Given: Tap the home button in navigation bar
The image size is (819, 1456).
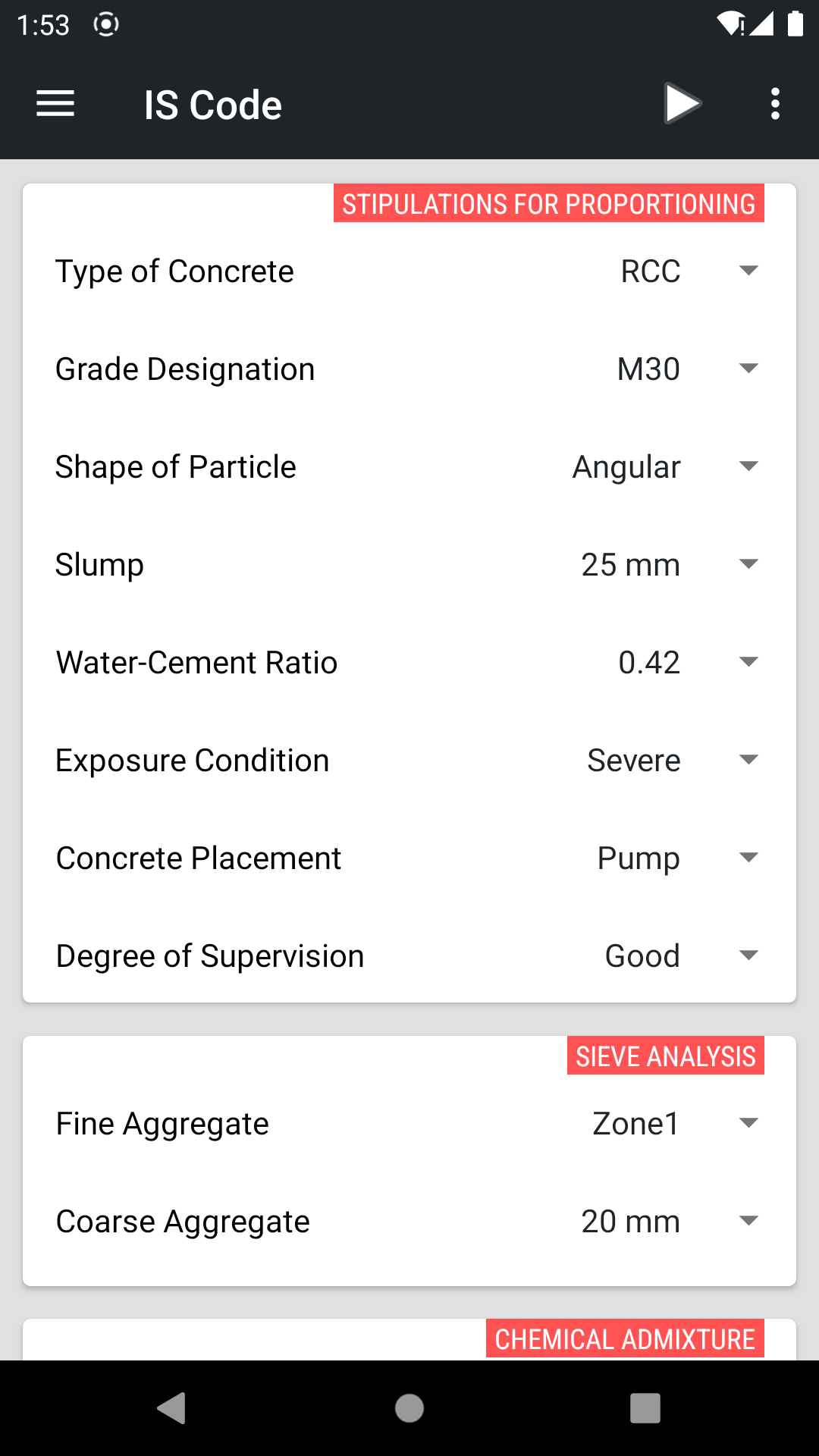Looking at the screenshot, I should coord(409,1408).
